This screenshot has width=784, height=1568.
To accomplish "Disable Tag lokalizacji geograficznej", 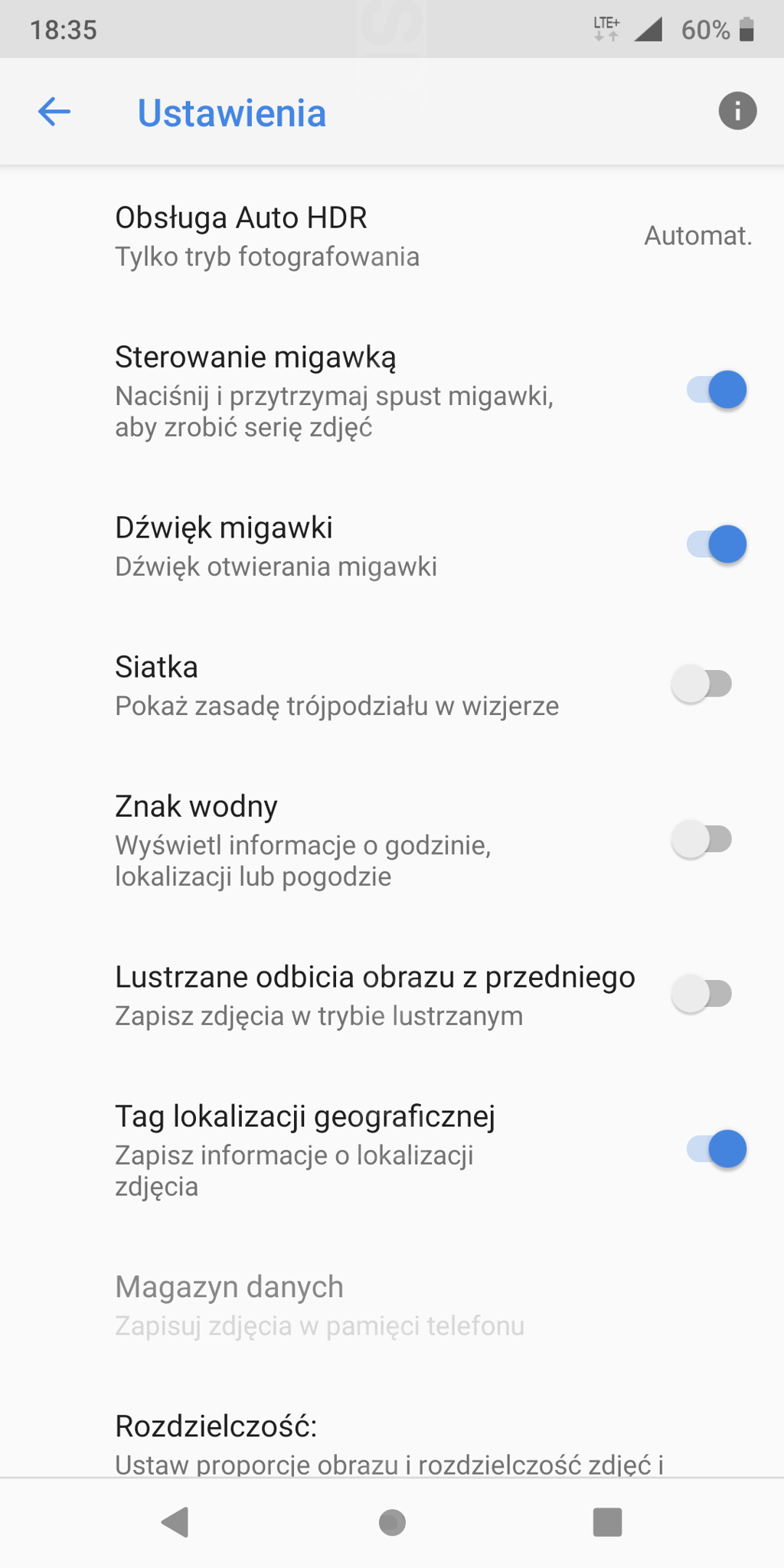I will pyautogui.click(x=716, y=1149).
